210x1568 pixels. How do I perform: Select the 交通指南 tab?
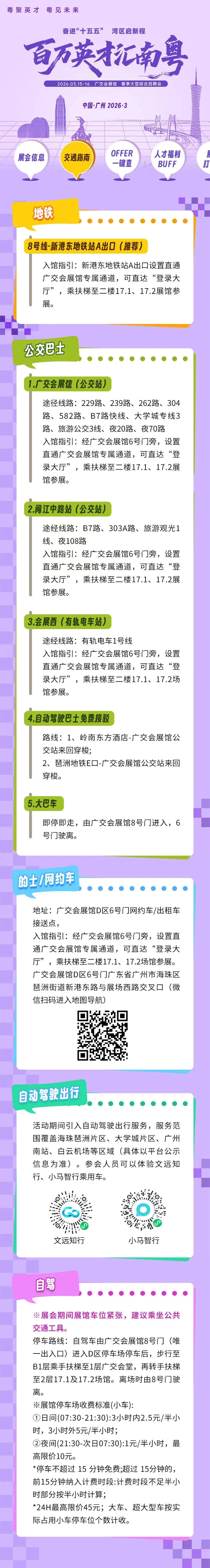77,158
